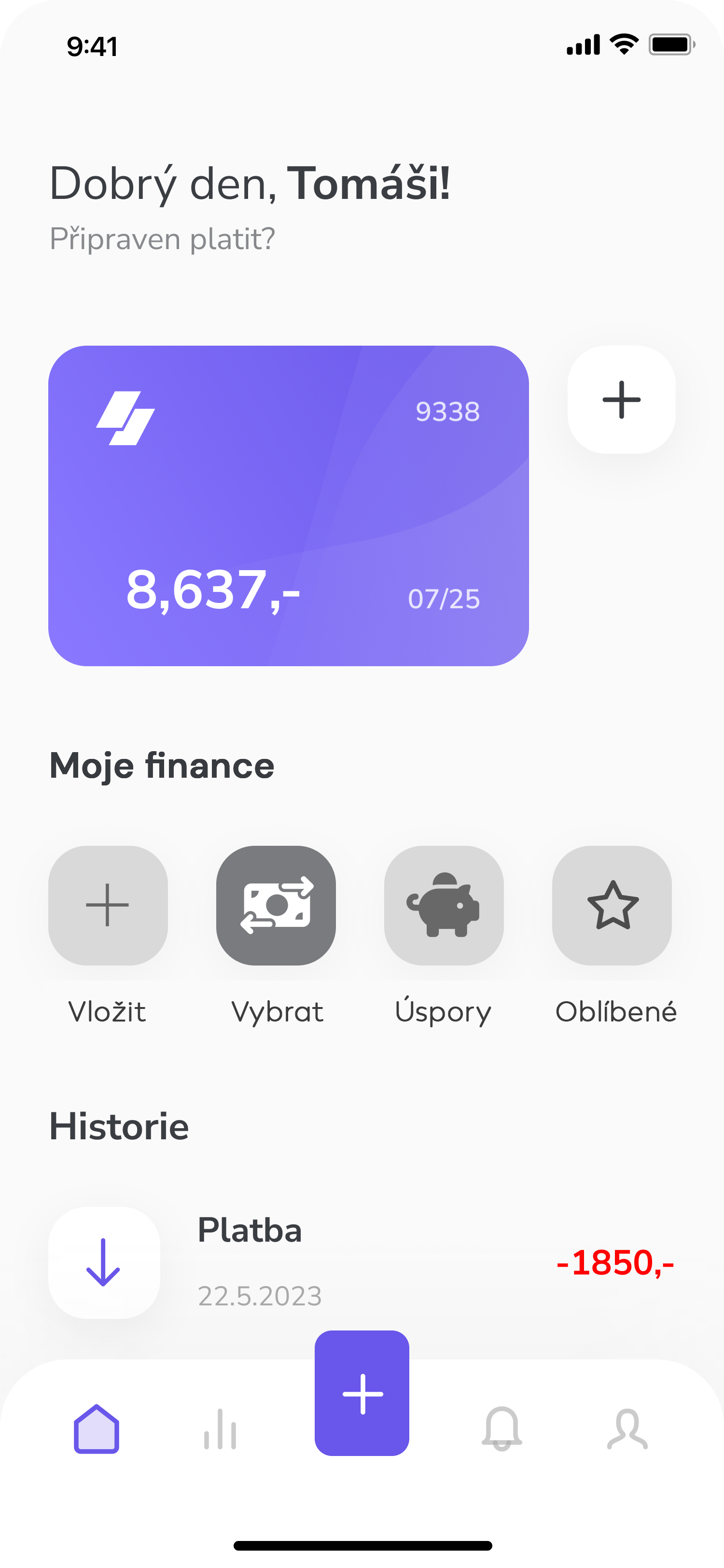The image size is (724, 1568).
Task: Open Úspory savings piggy bank icon
Action: pos(444,906)
